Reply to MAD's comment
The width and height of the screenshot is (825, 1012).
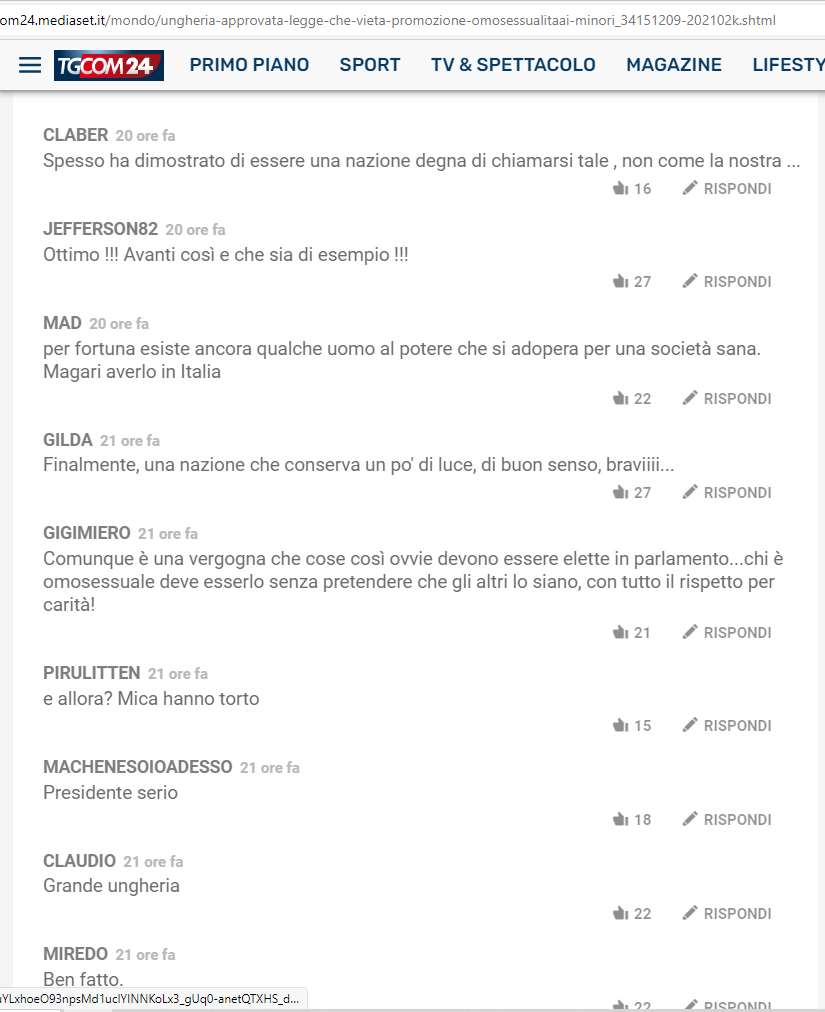727,399
